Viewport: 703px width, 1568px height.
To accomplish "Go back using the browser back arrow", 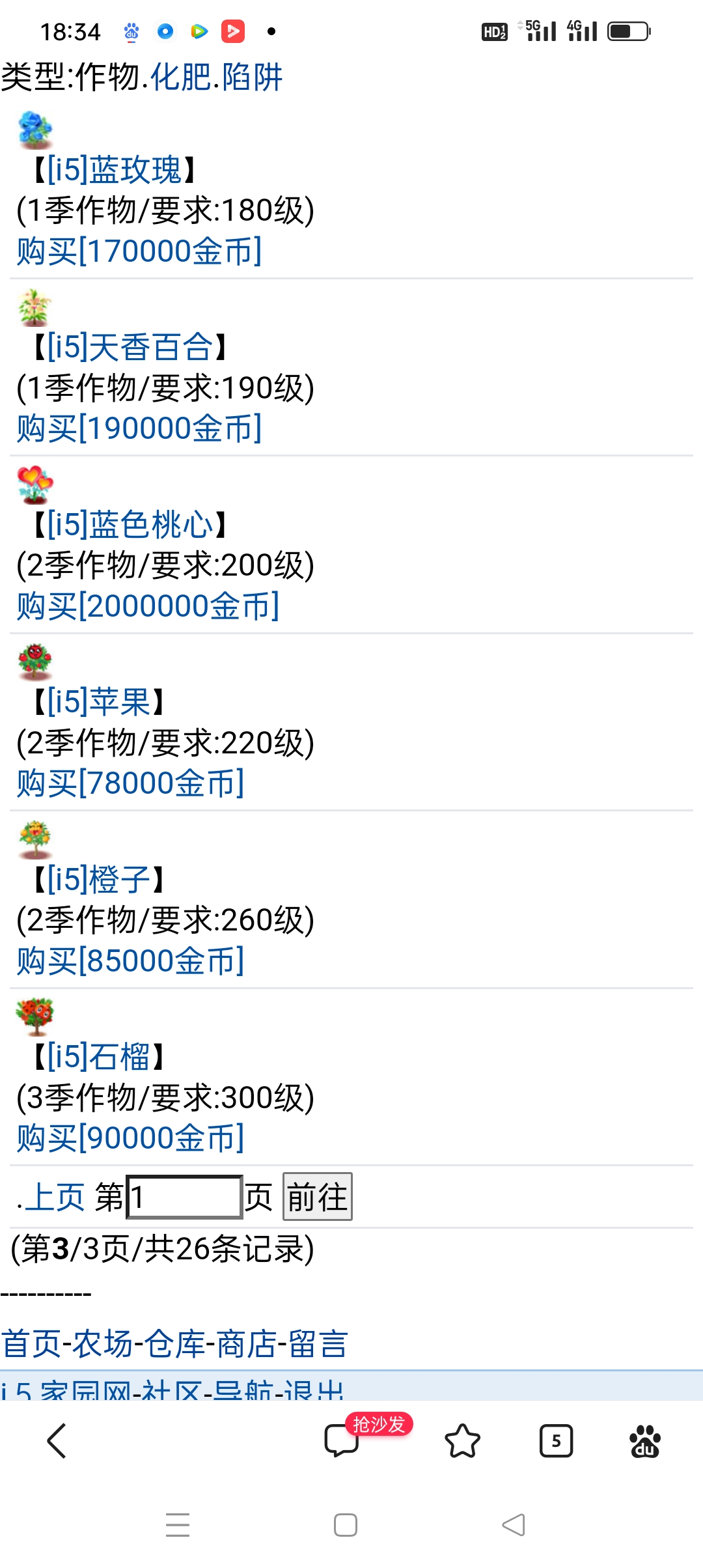I will tap(57, 1440).
